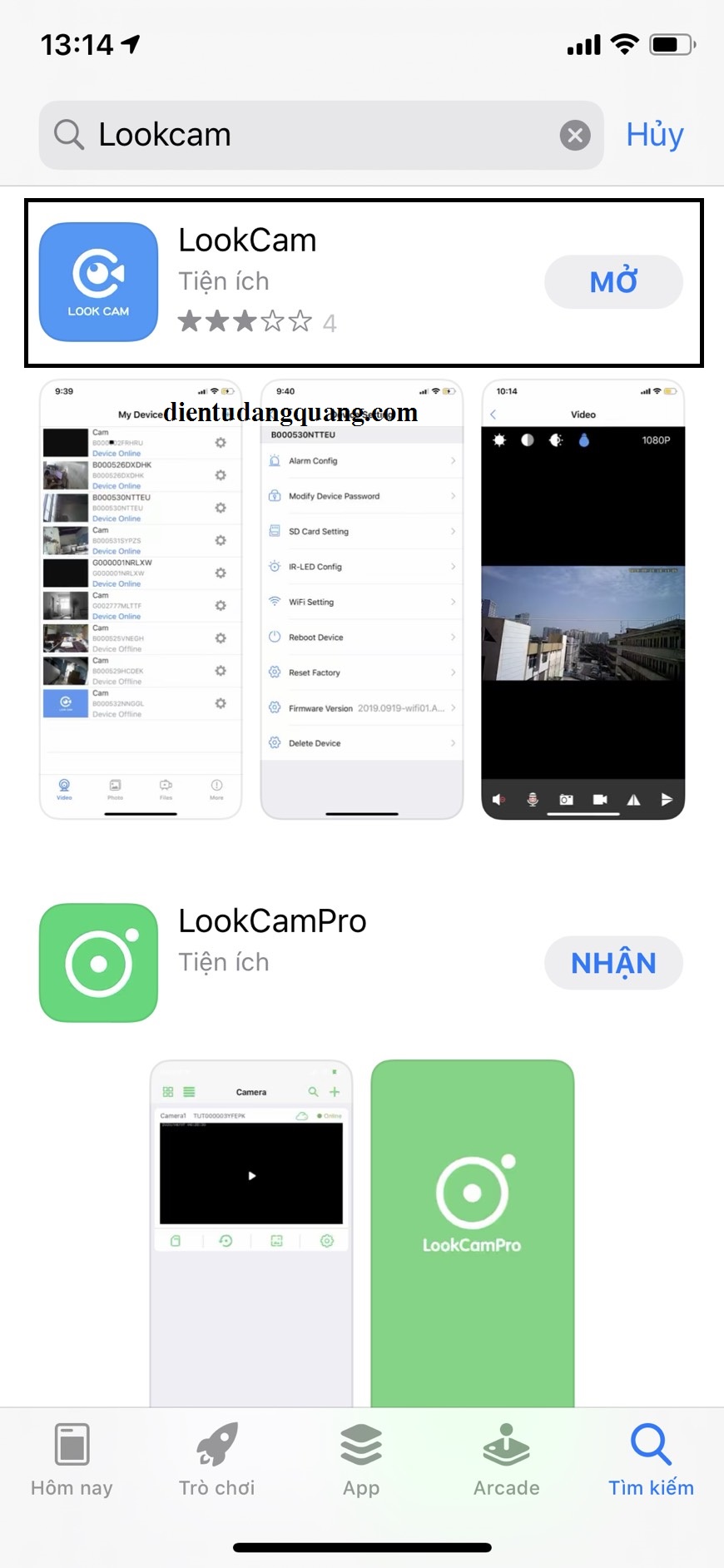
Task: Switch to the Arcade tab
Action: pos(506,1461)
